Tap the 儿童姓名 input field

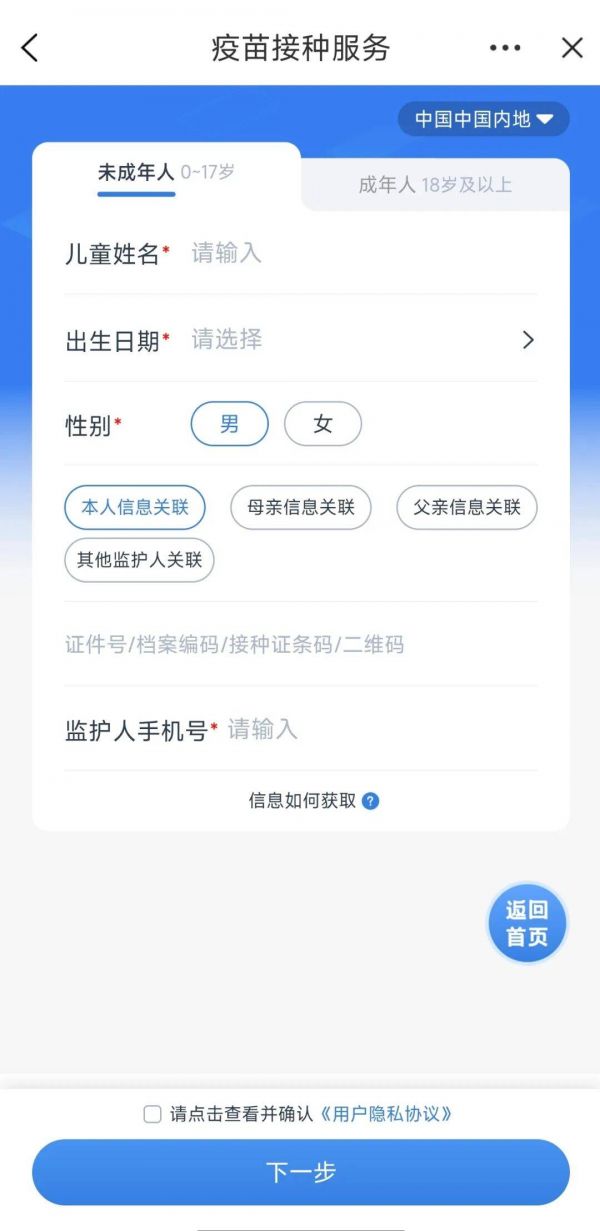360,254
